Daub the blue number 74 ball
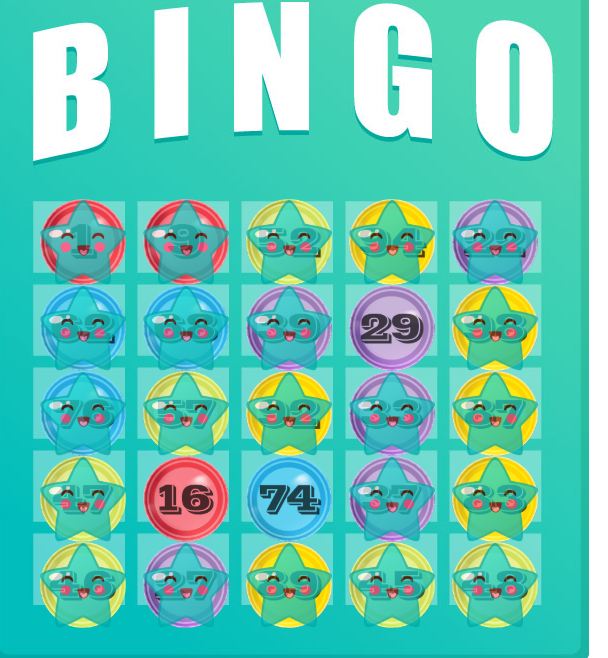608x658 pixels. pos(289,497)
